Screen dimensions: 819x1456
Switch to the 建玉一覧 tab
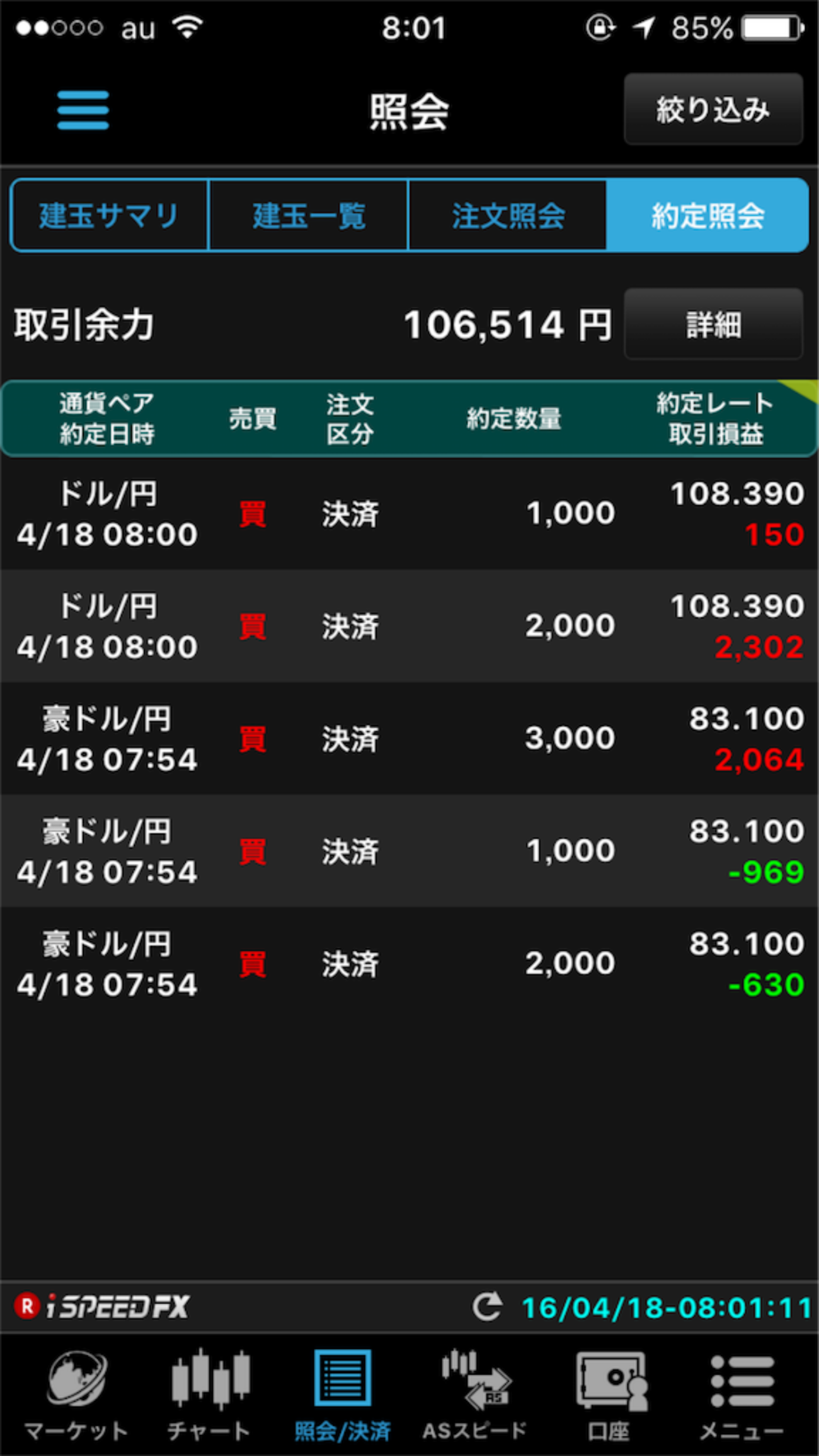309,215
